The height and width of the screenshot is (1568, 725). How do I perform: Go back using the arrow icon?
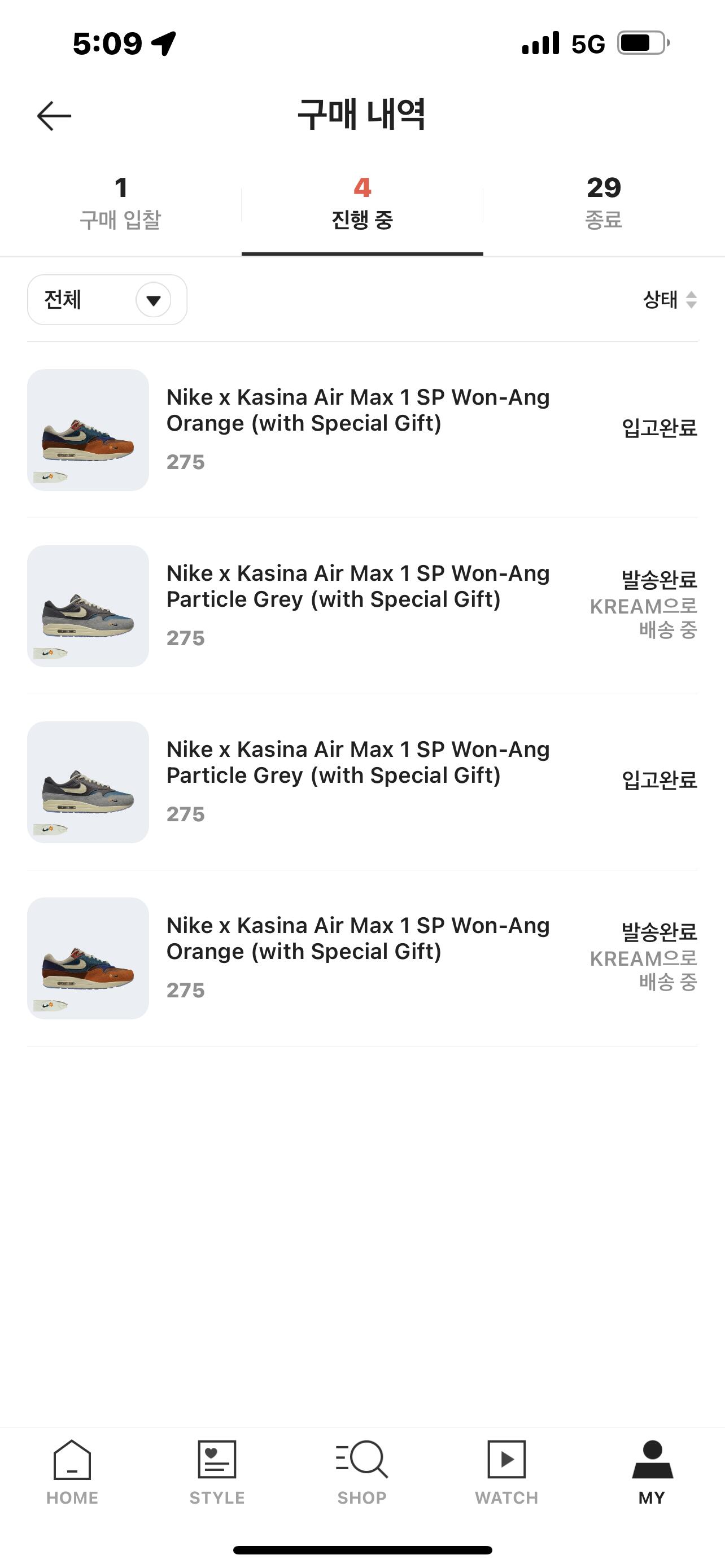[x=54, y=116]
